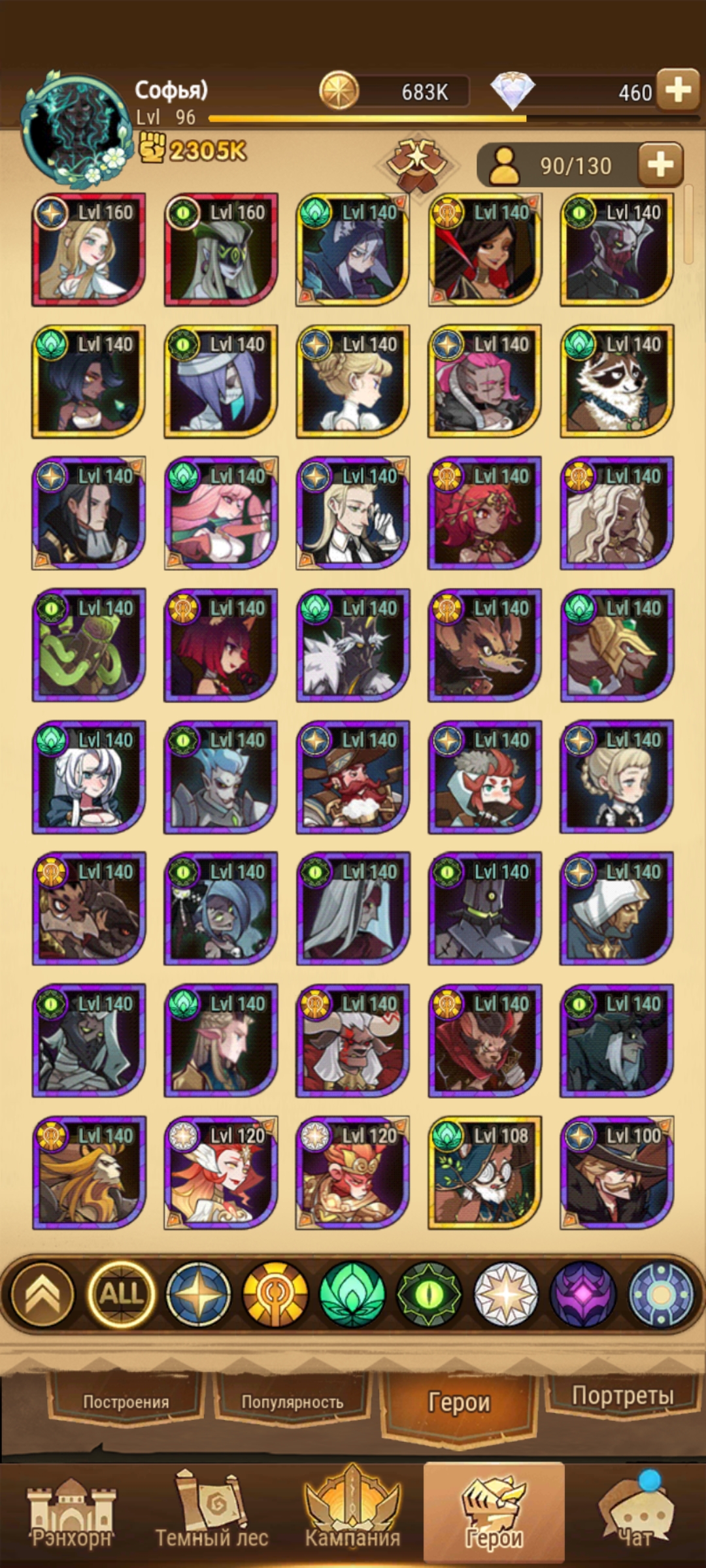Screen dimensions: 706x1568
Task: Open the Lvl 100 hero card
Action: click(x=616, y=1173)
